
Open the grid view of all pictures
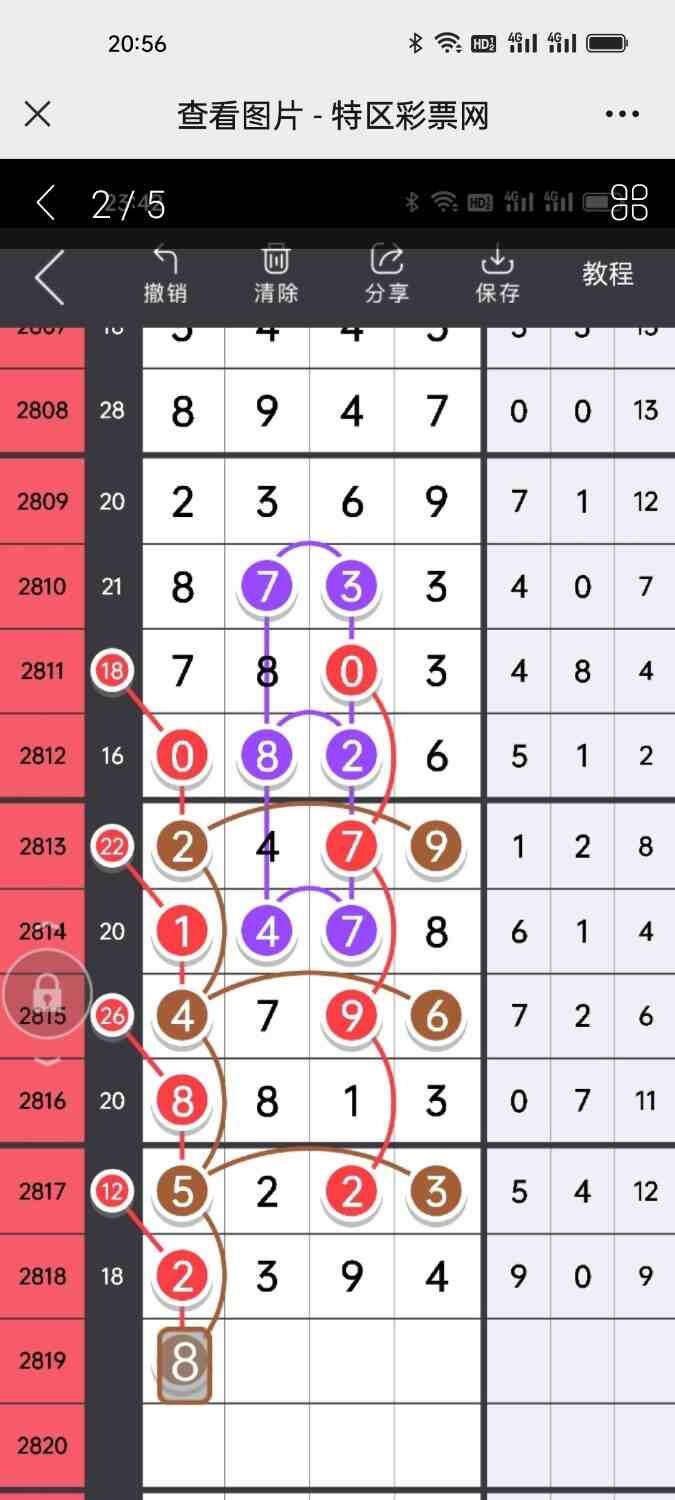pyautogui.click(x=630, y=202)
